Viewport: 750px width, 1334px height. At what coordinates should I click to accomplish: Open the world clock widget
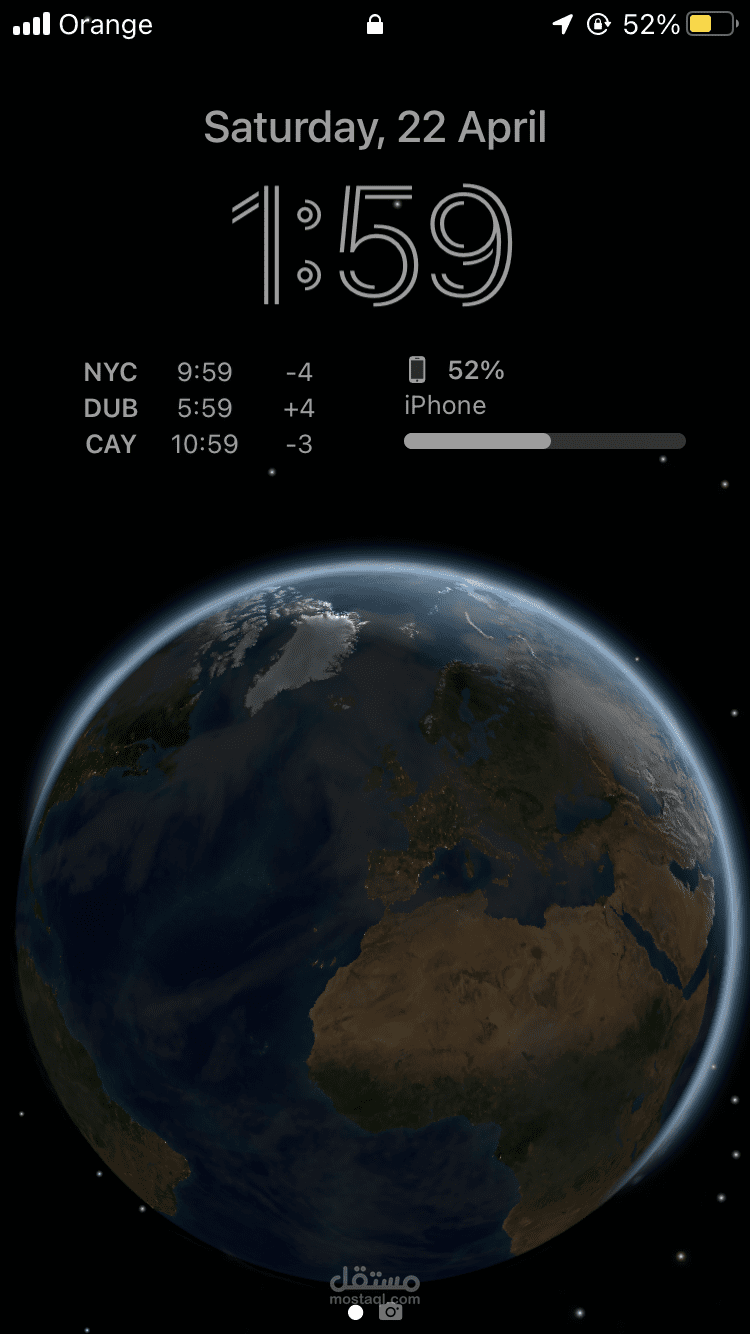198,408
